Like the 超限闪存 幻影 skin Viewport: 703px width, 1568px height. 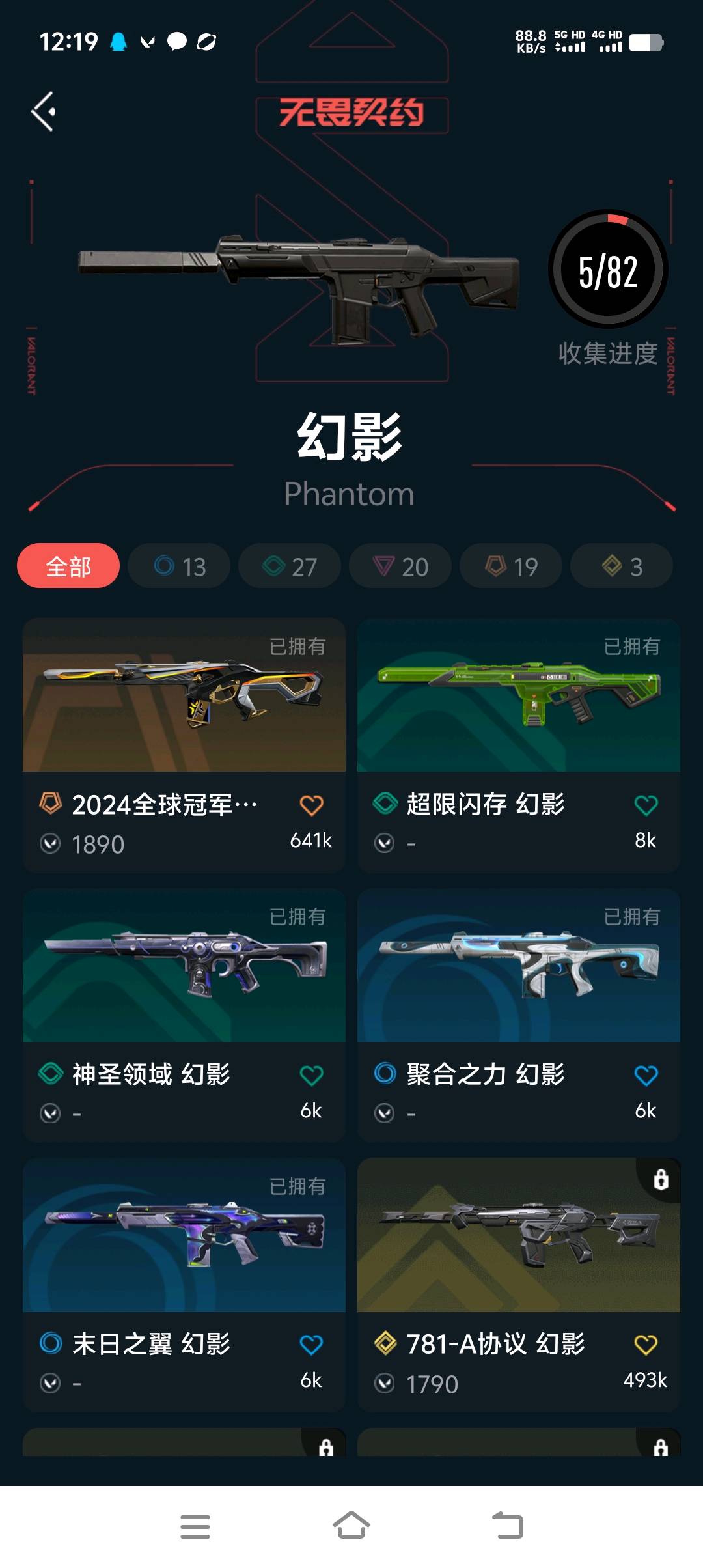pyautogui.click(x=646, y=805)
